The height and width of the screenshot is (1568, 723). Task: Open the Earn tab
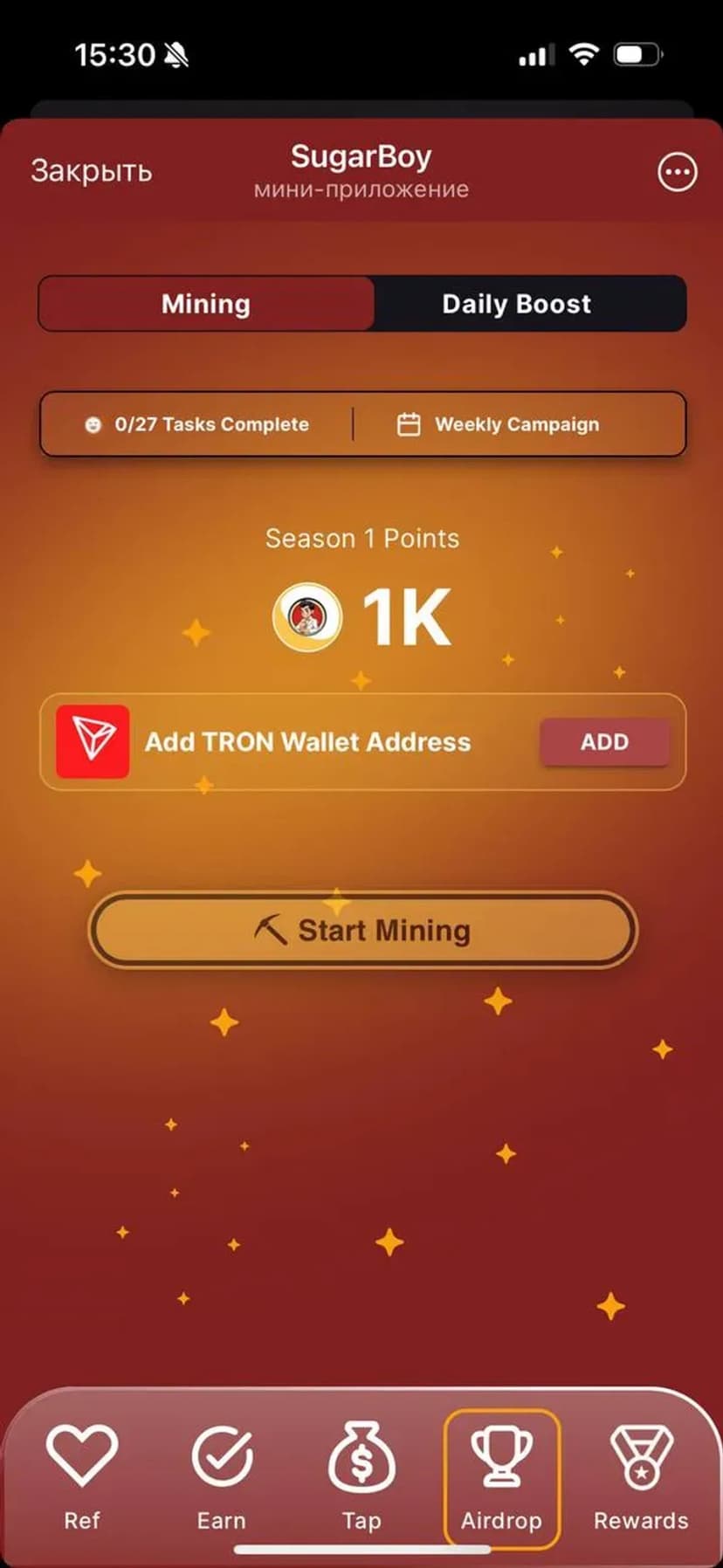point(222,1475)
